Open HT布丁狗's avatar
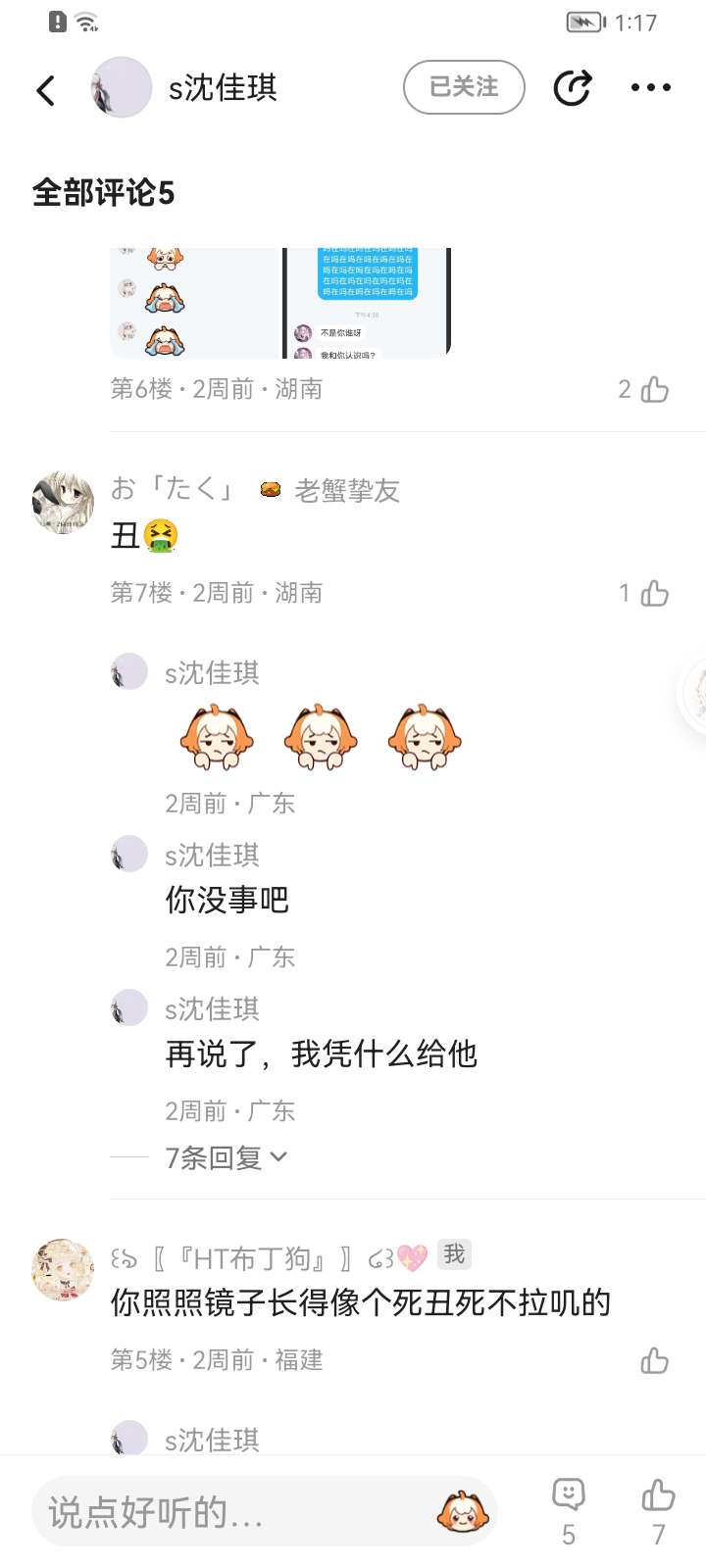This screenshot has width=706, height=1568. pos(63,1269)
